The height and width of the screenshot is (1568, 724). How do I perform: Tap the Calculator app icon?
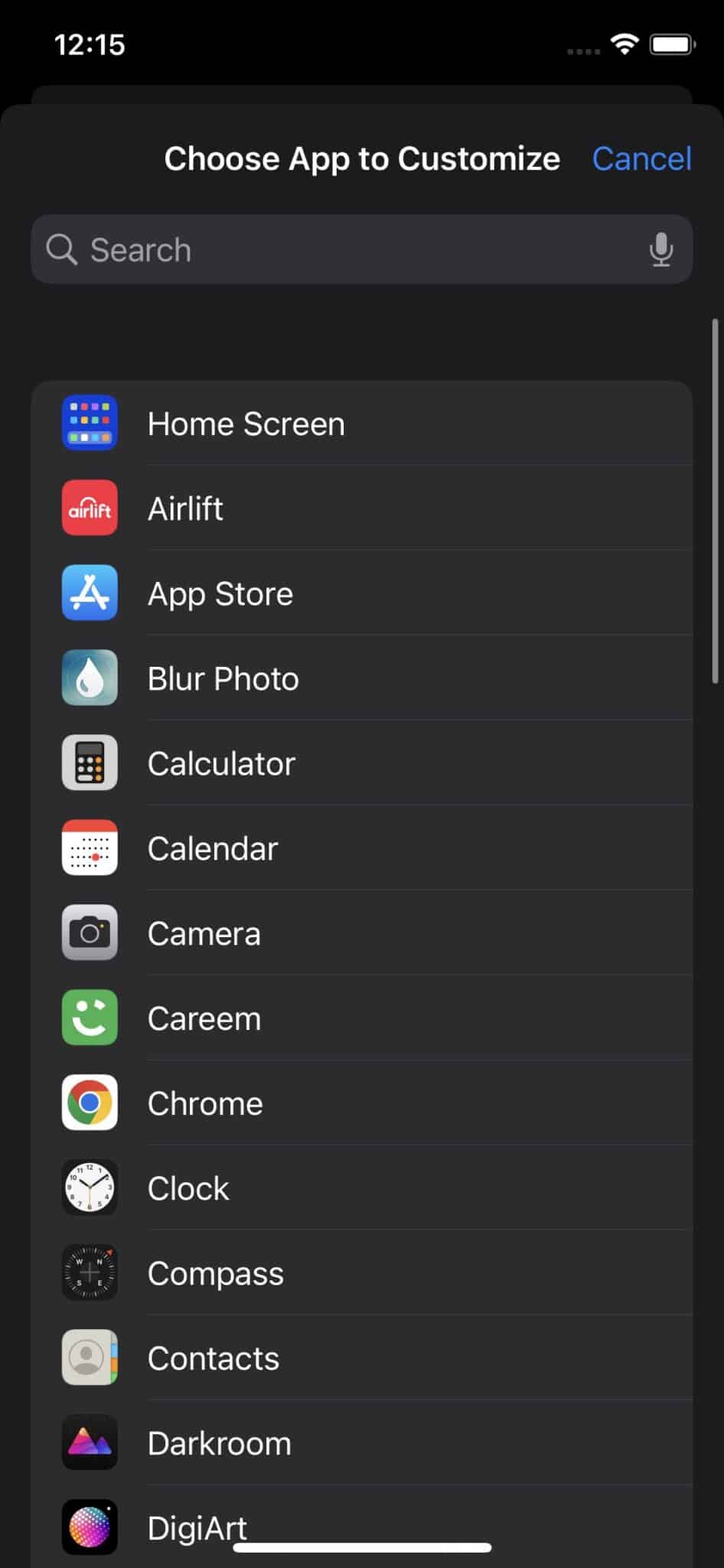pos(89,763)
